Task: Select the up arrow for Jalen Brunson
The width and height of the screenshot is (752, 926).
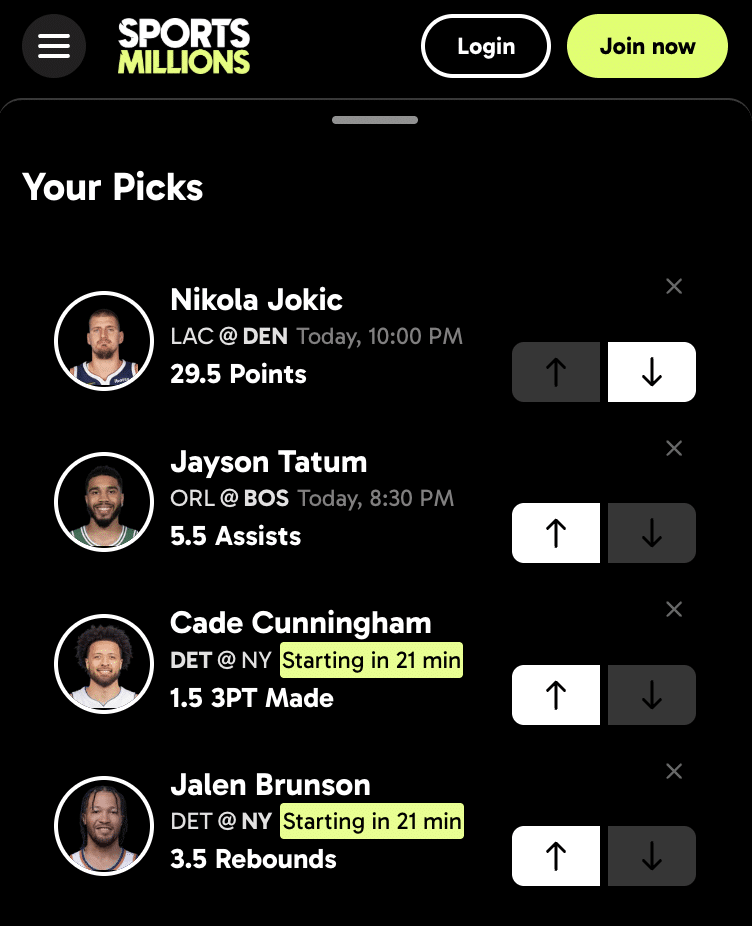Action: tap(556, 856)
